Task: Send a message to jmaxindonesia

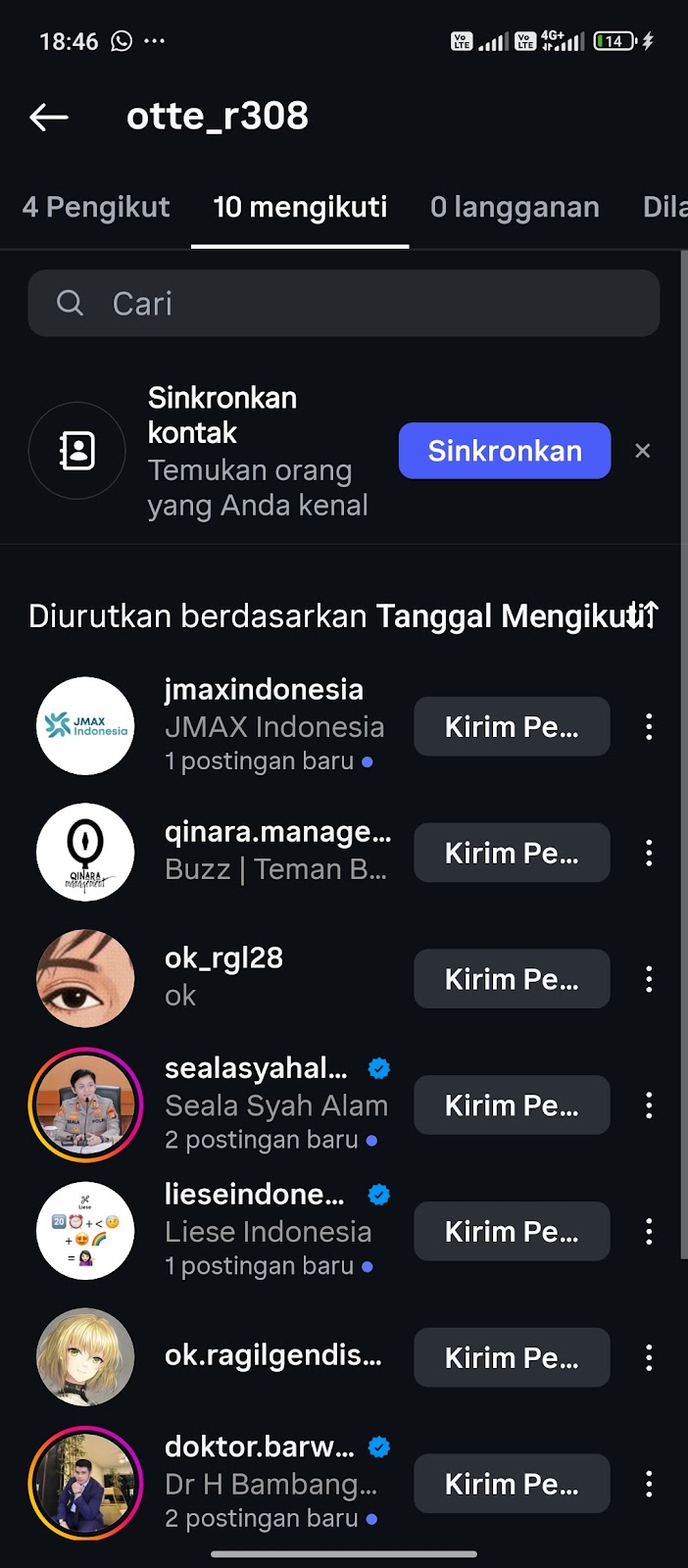Action: pos(512,727)
